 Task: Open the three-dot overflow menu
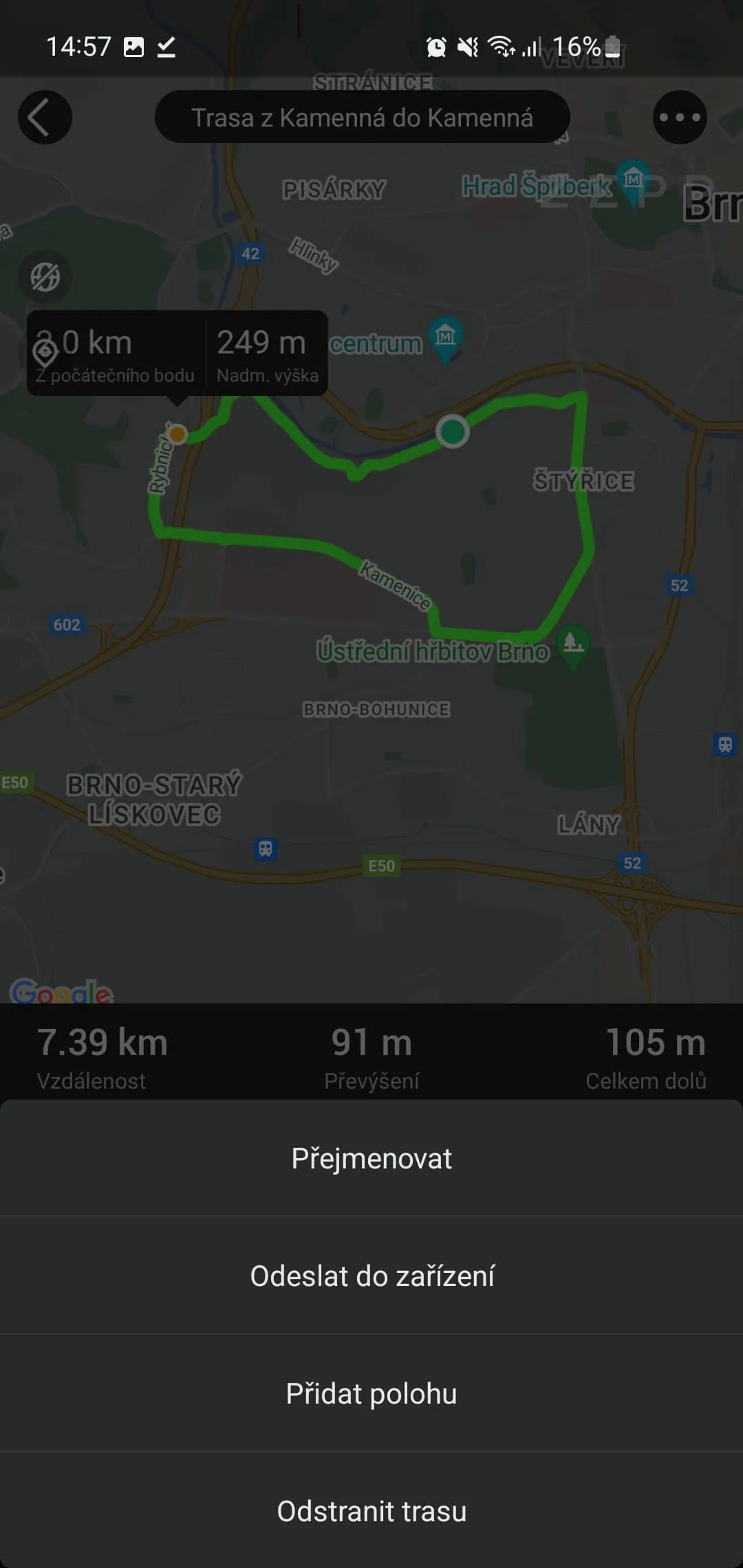[x=680, y=118]
